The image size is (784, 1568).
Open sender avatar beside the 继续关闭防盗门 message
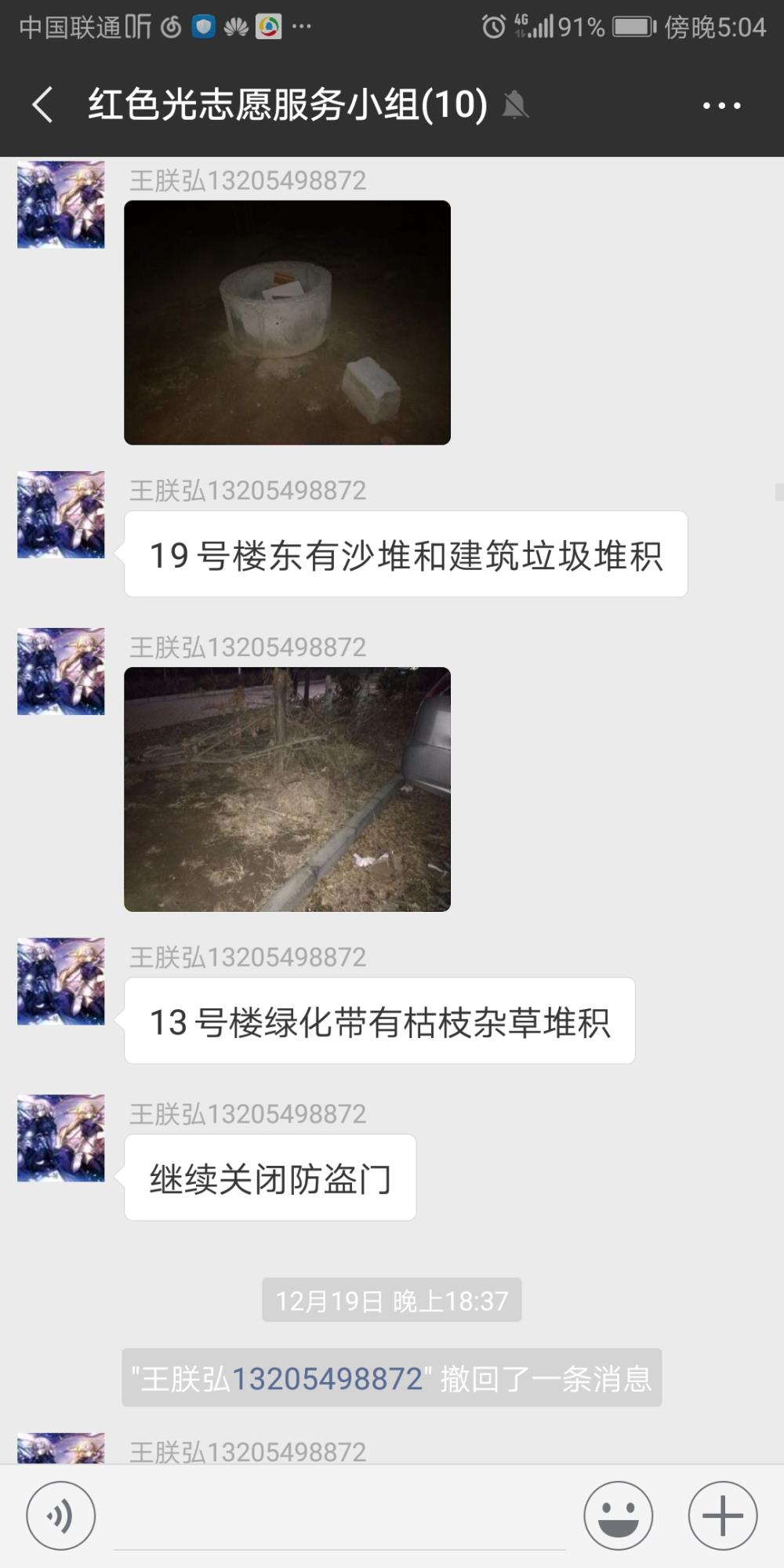pos(61,1138)
